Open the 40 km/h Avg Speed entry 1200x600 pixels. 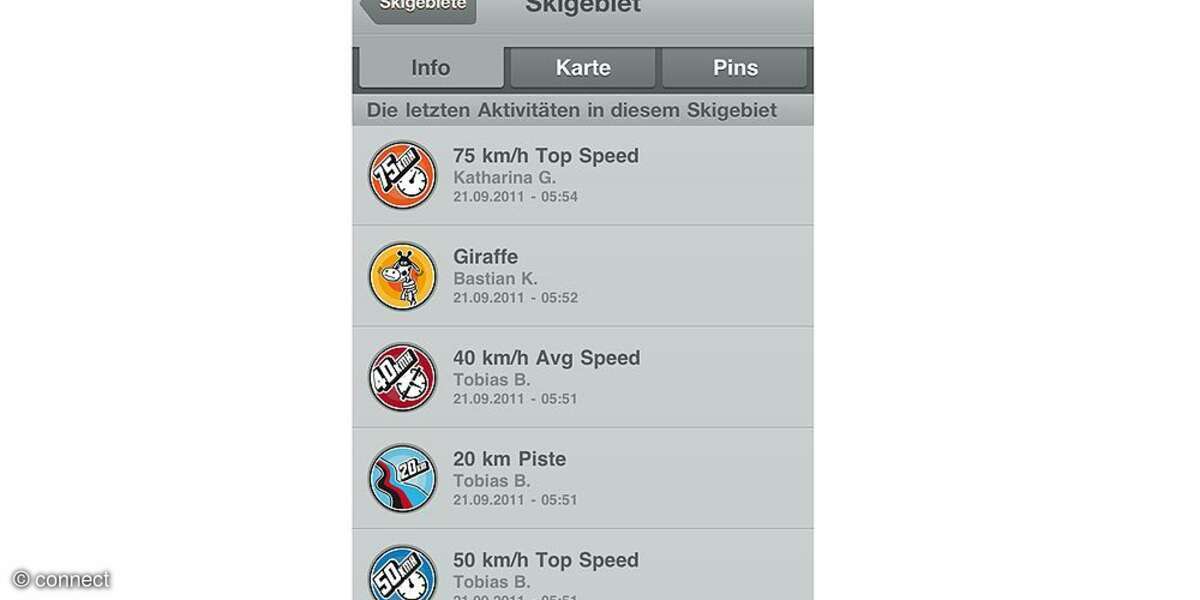pyautogui.click(x=583, y=377)
